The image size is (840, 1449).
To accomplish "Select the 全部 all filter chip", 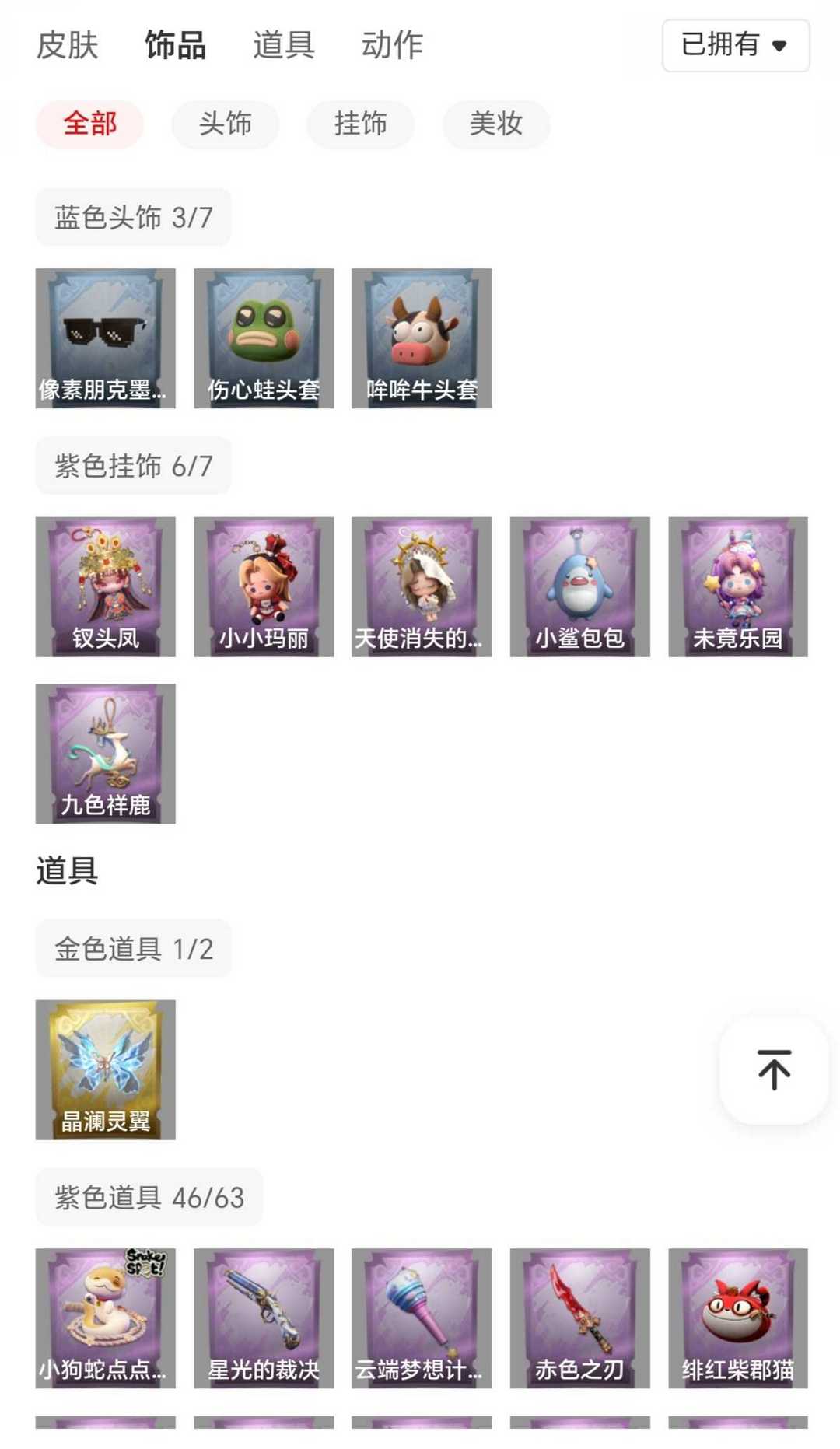I will tap(89, 124).
